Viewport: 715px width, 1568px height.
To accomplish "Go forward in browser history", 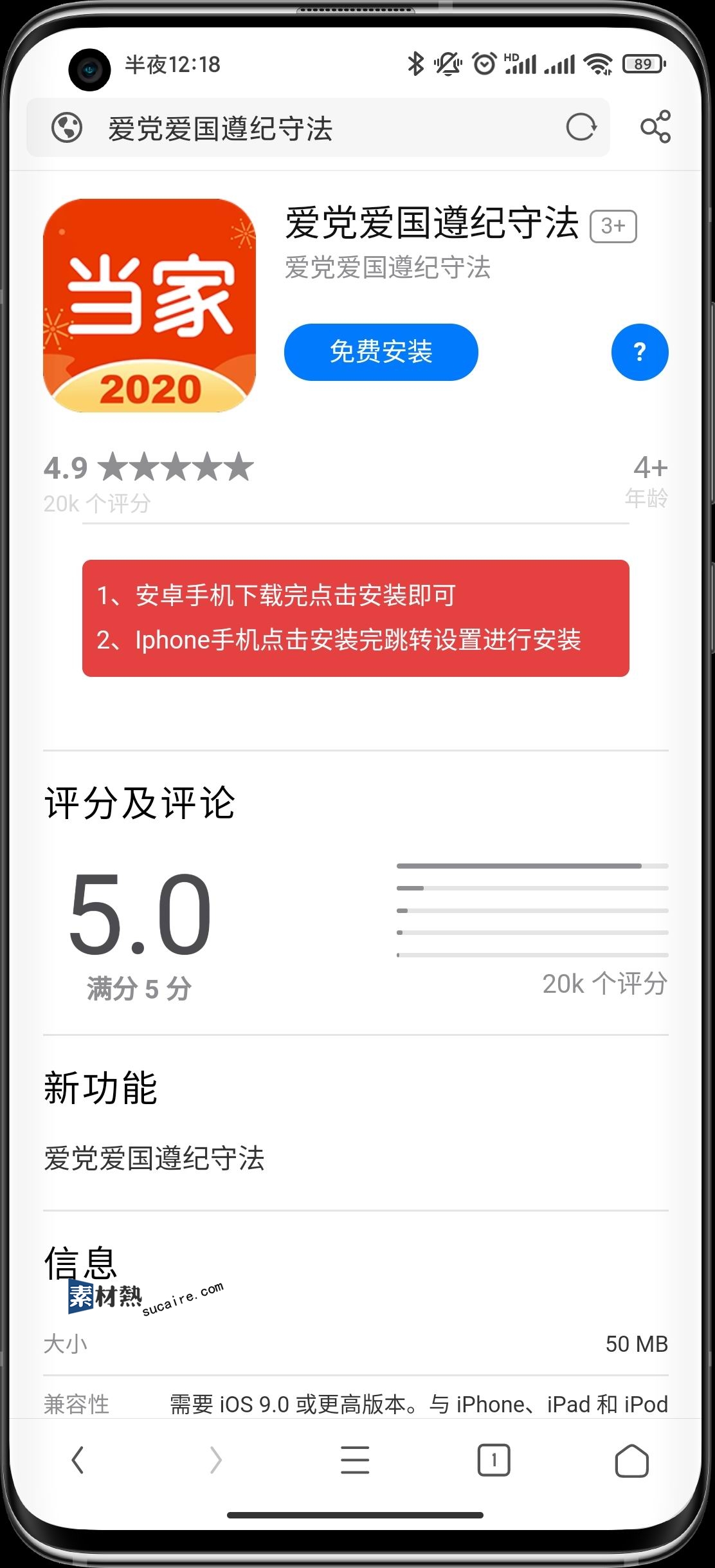I will click(x=216, y=1460).
